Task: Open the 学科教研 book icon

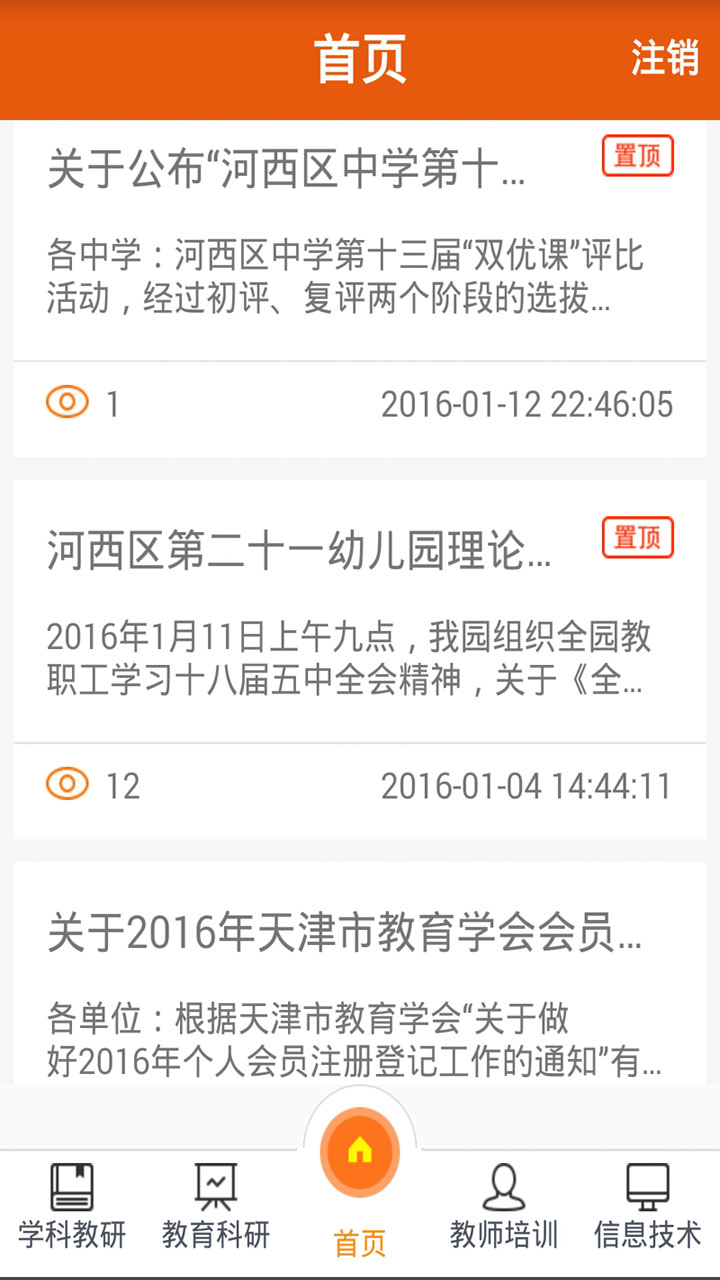Action: click(70, 1190)
